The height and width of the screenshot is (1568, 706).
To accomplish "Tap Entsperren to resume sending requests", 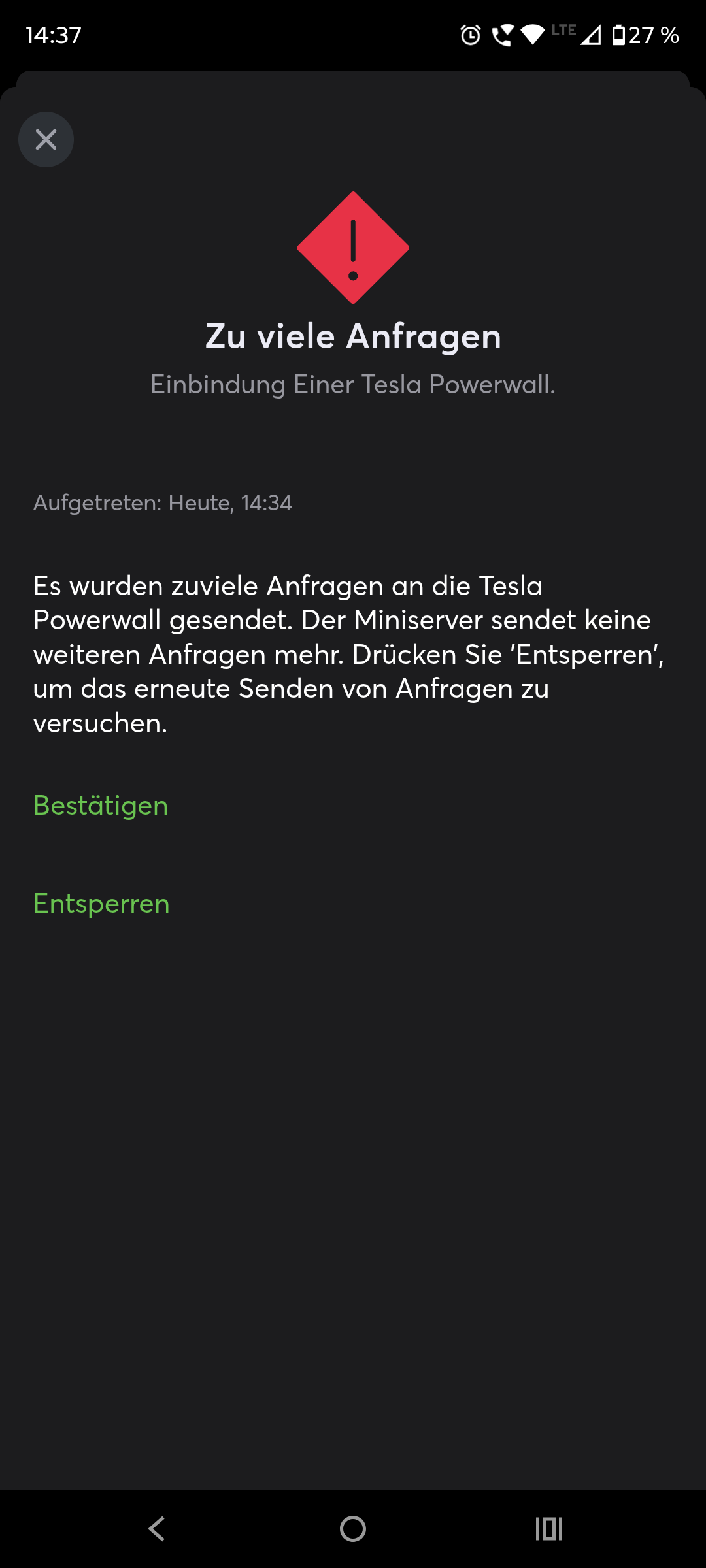I will click(101, 904).
